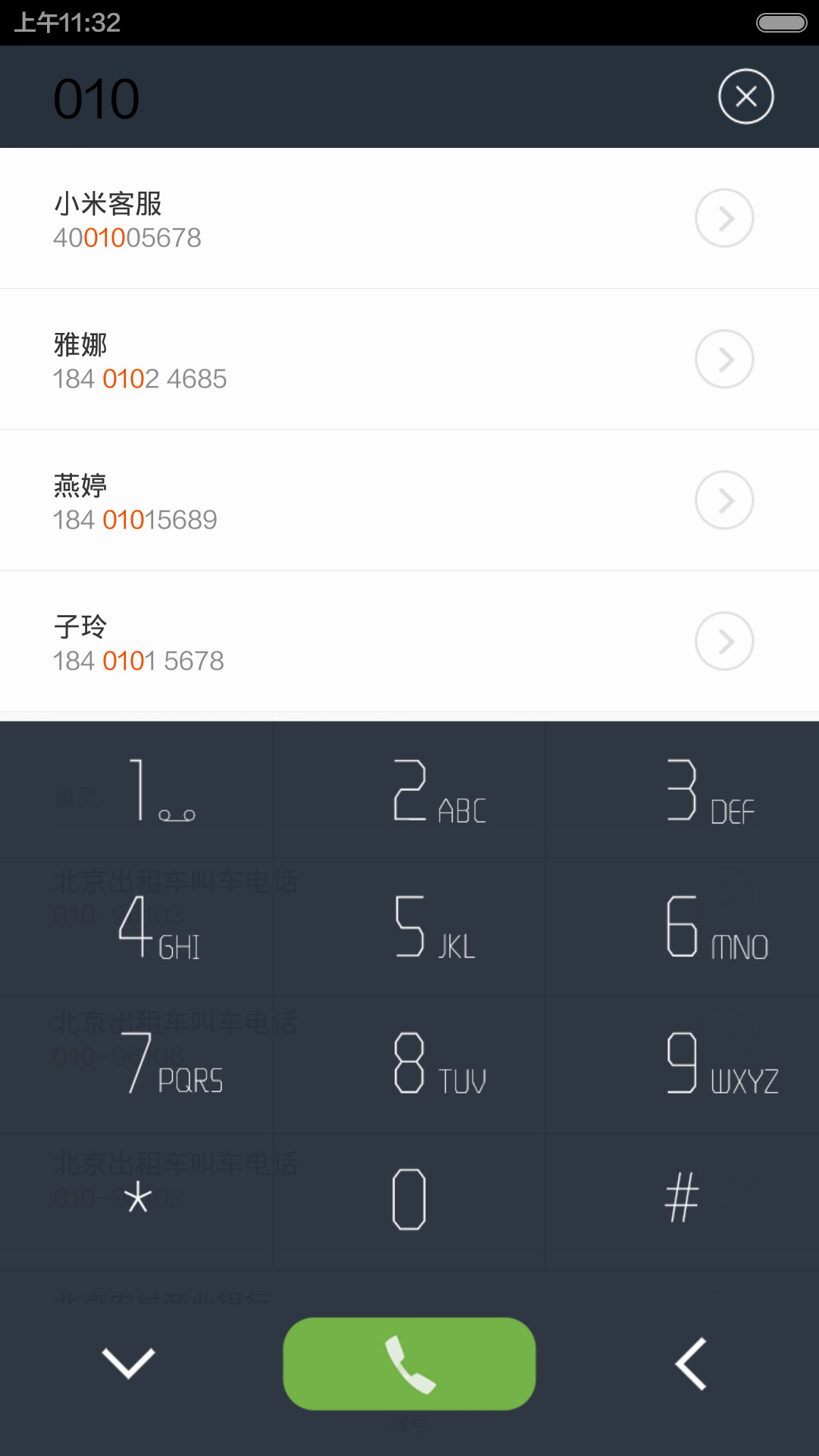This screenshot has width=819, height=1456.
Task: Clear the dialed number 010
Action: click(x=745, y=96)
